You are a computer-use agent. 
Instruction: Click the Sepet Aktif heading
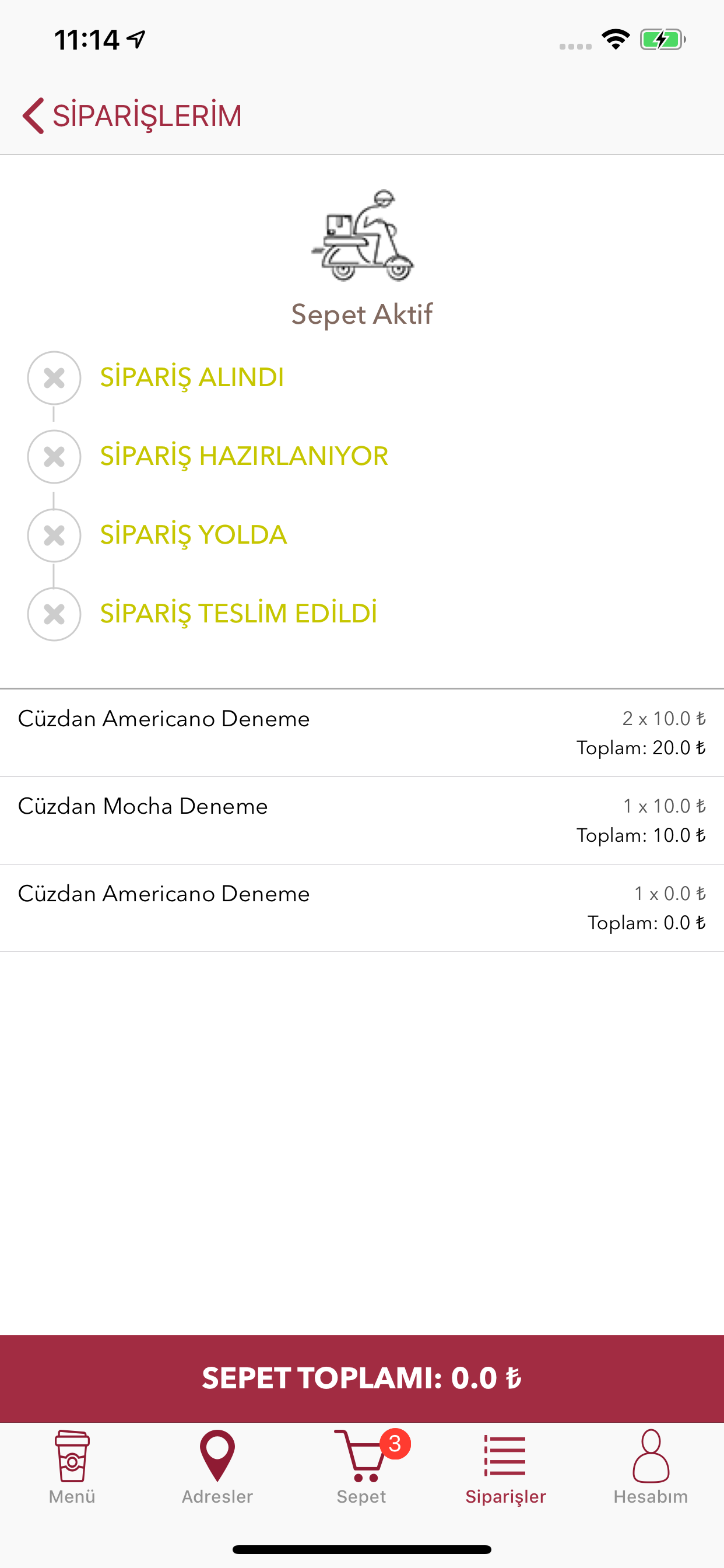point(362,314)
